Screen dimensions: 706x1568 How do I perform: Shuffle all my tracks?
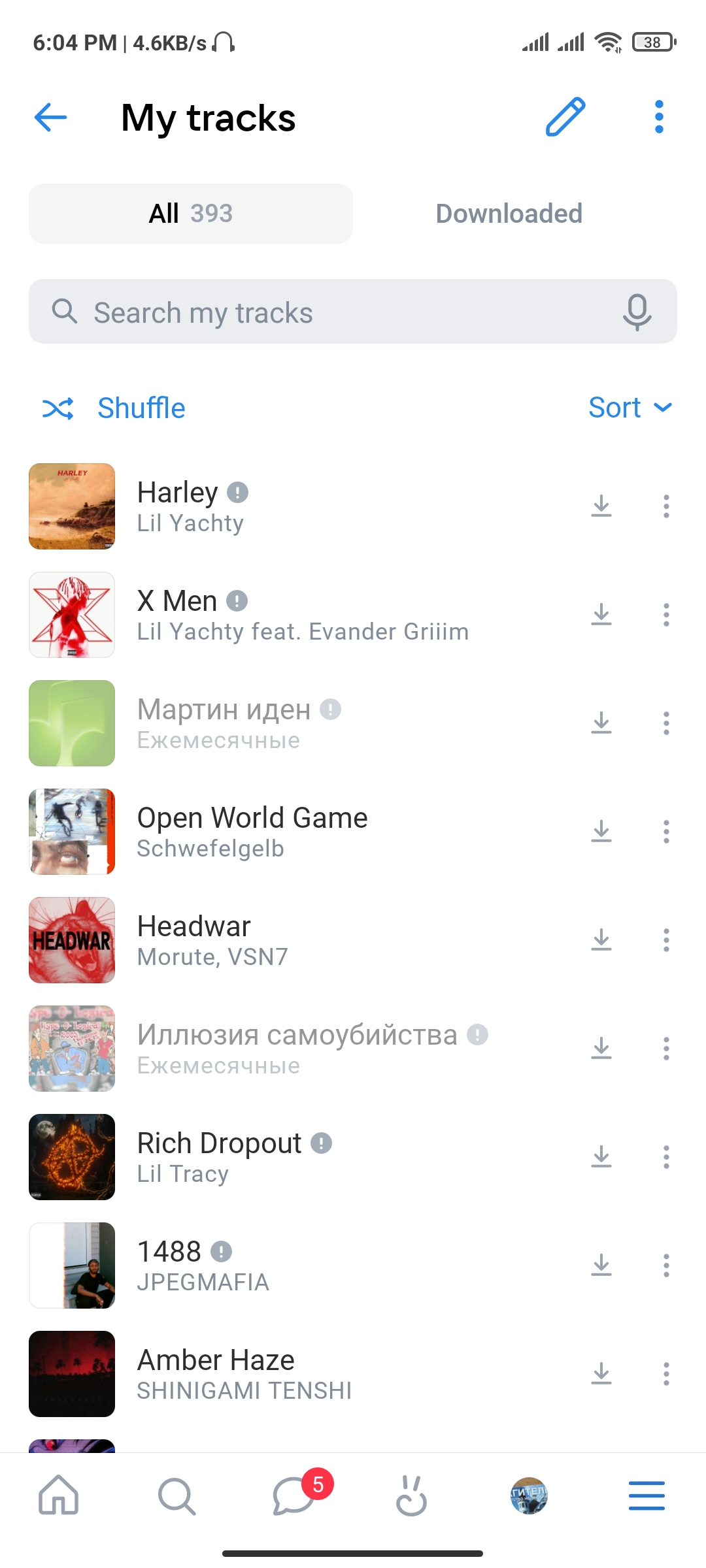[114, 408]
